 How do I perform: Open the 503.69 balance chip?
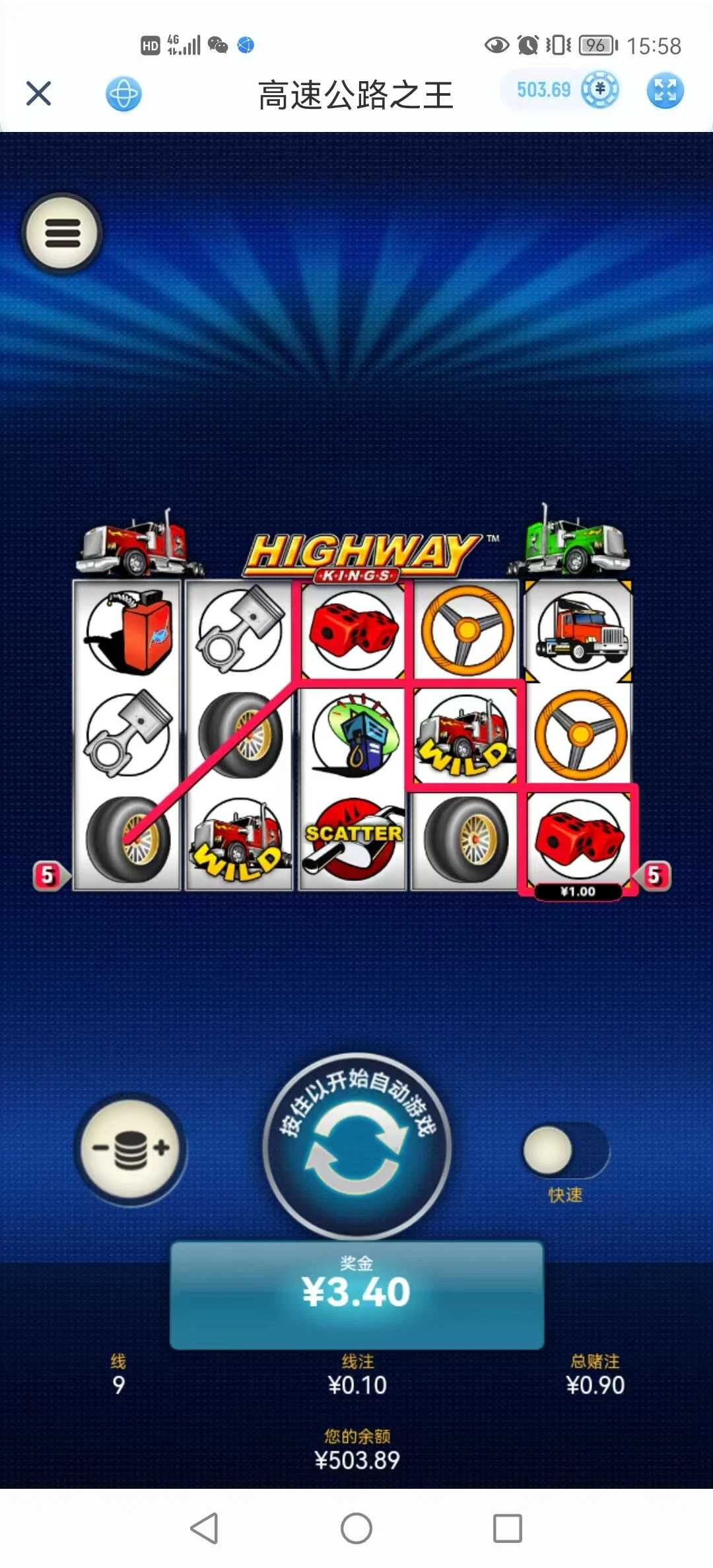[560, 90]
